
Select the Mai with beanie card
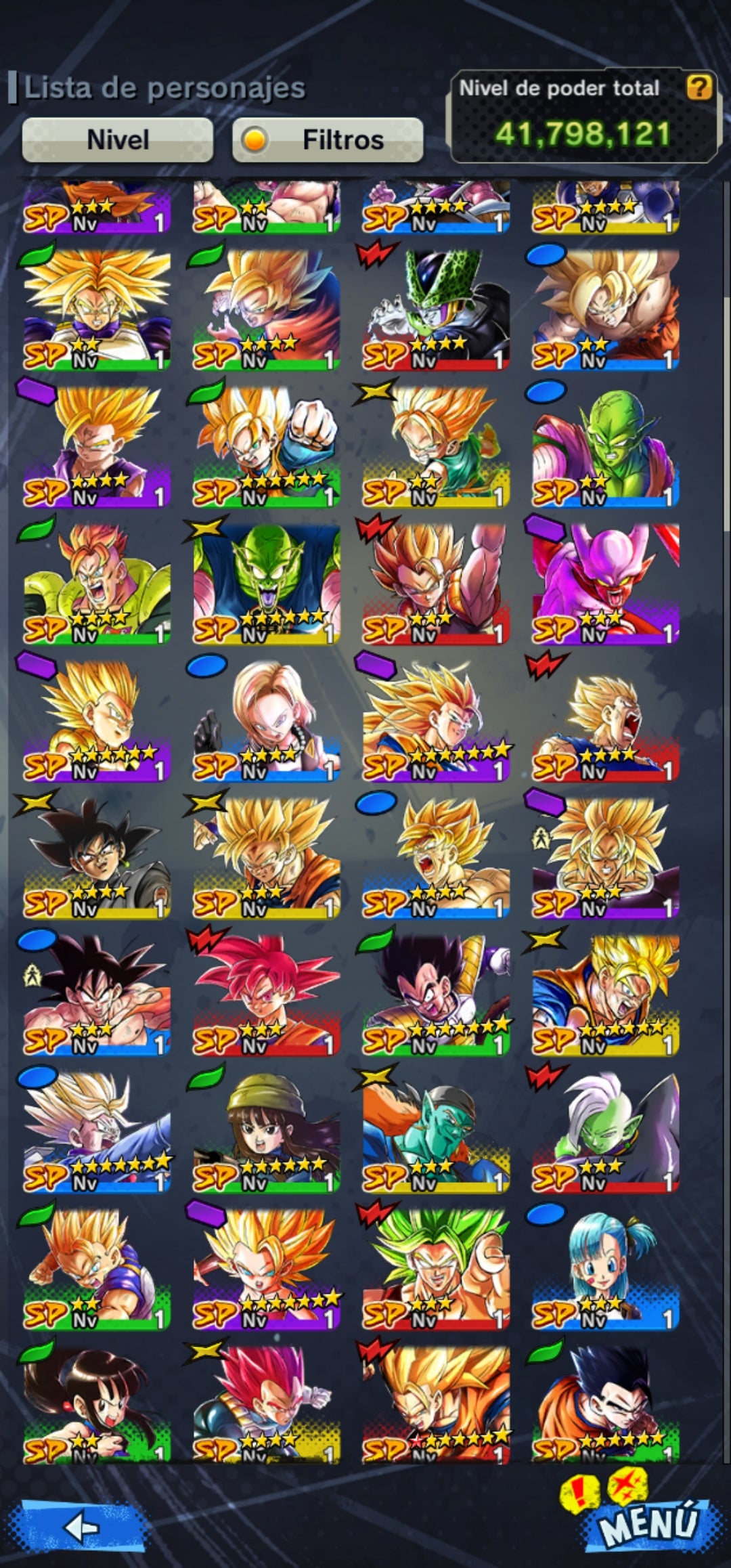(266, 1131)
